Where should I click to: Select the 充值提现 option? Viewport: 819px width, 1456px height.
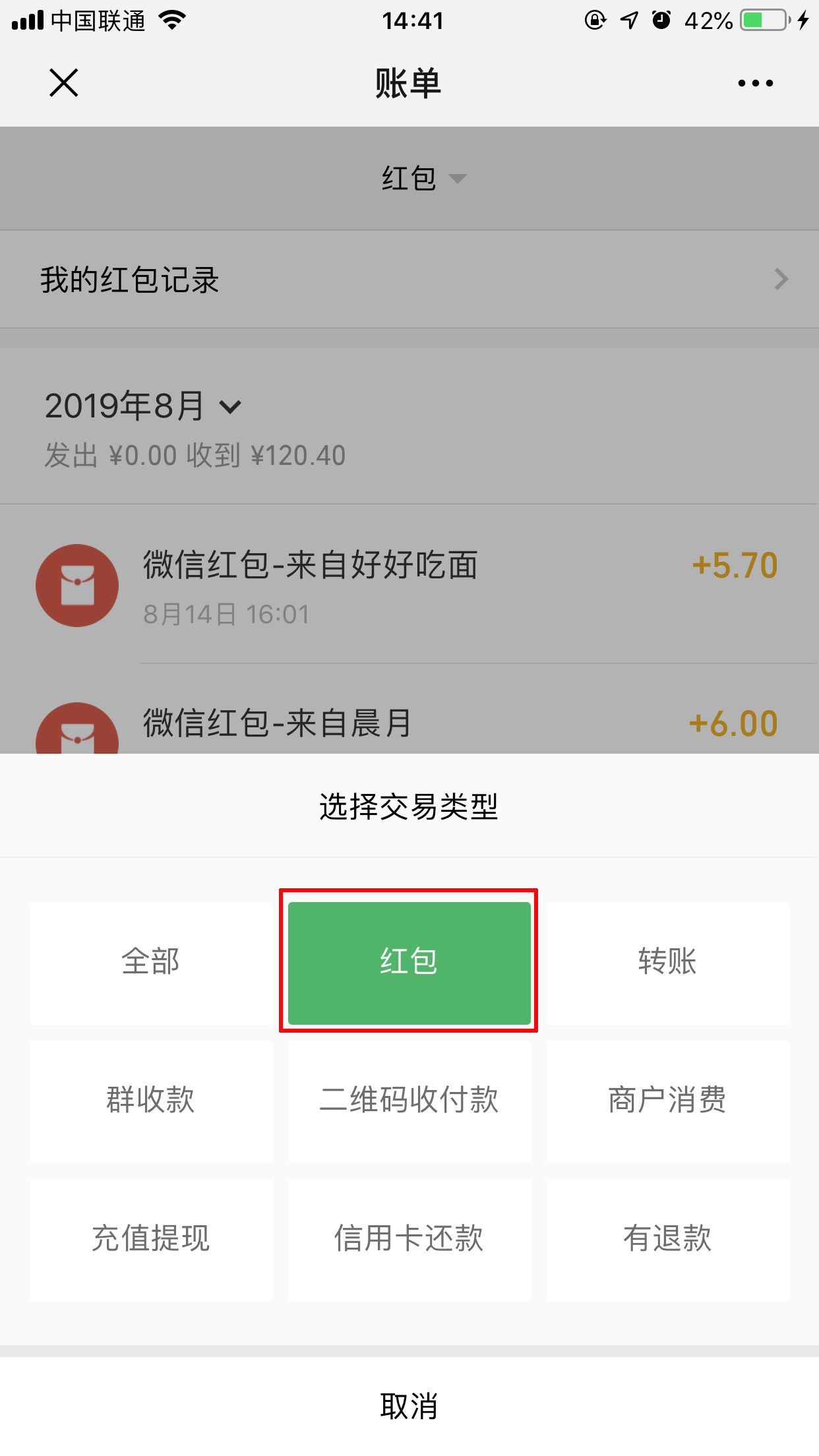pyautogui.click(x=150, y=1240)
